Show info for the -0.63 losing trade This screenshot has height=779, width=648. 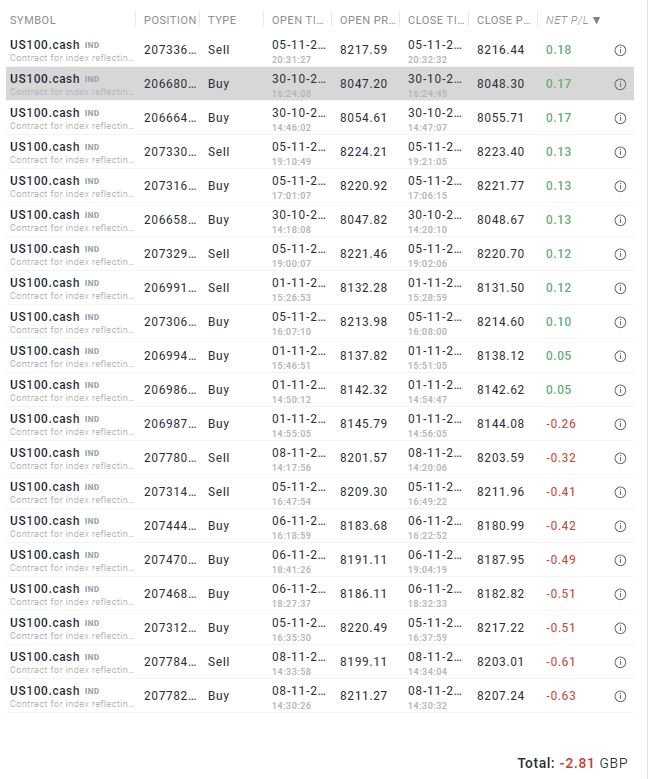click(x=620, y=696)
